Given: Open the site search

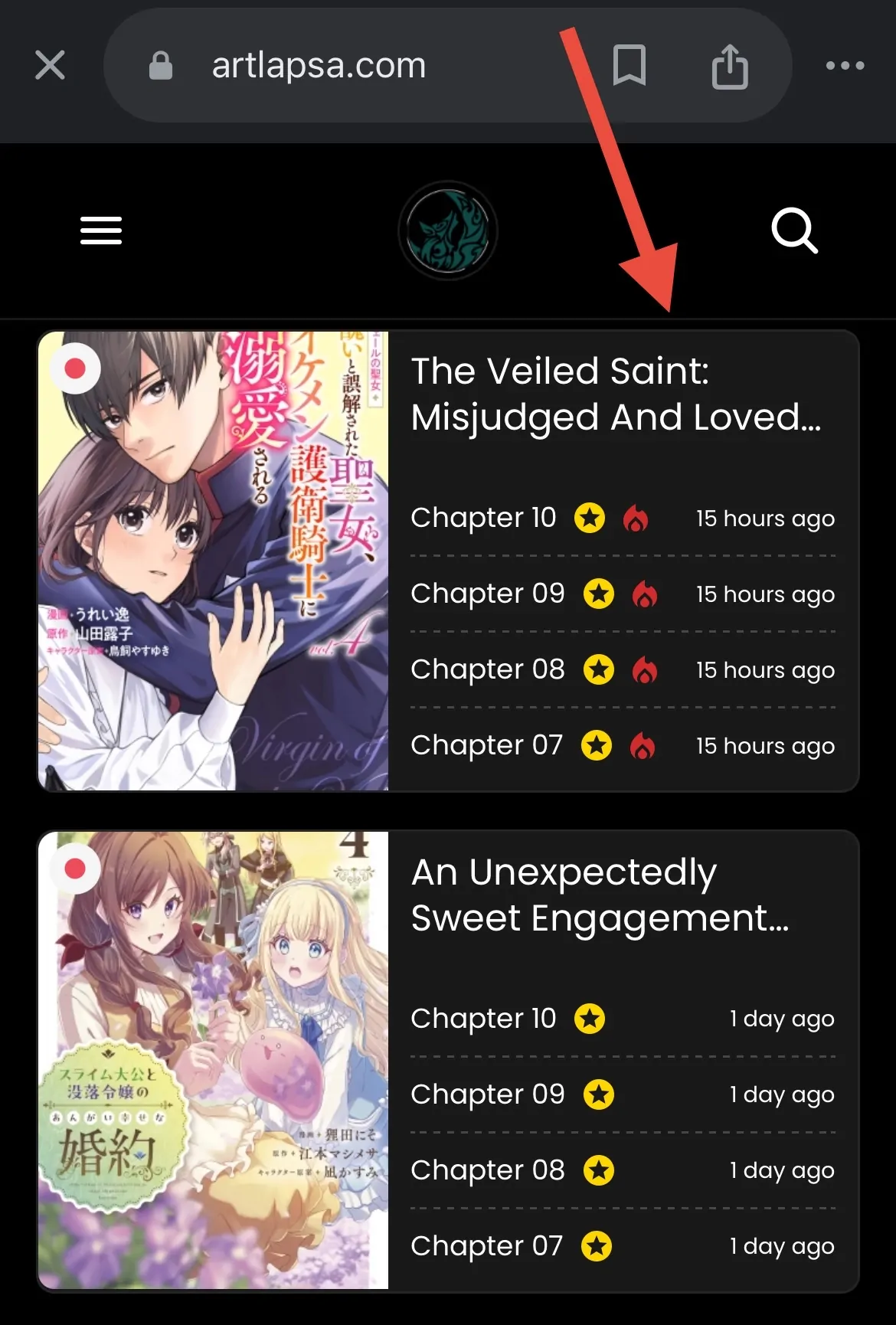Looking at the screenshot, I should coord(794,230).
